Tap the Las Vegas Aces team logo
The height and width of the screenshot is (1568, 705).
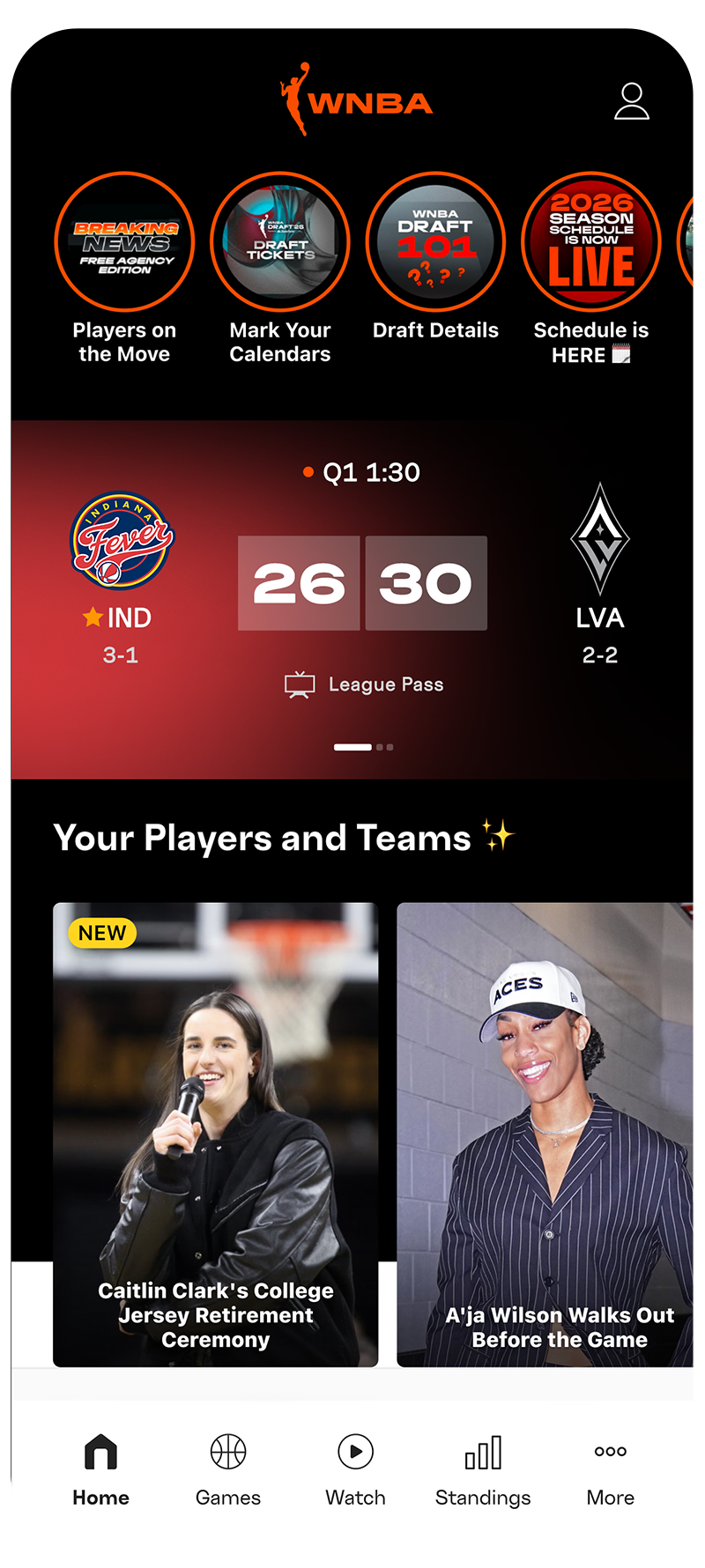[600, 540]
